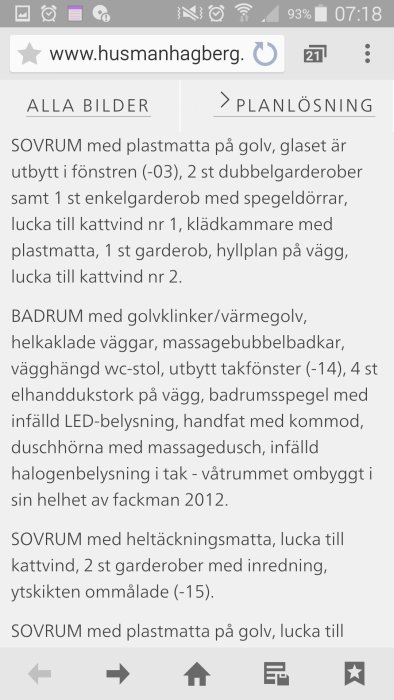Tap the URL address field
The image size is (394, 700).
(147, 54)
